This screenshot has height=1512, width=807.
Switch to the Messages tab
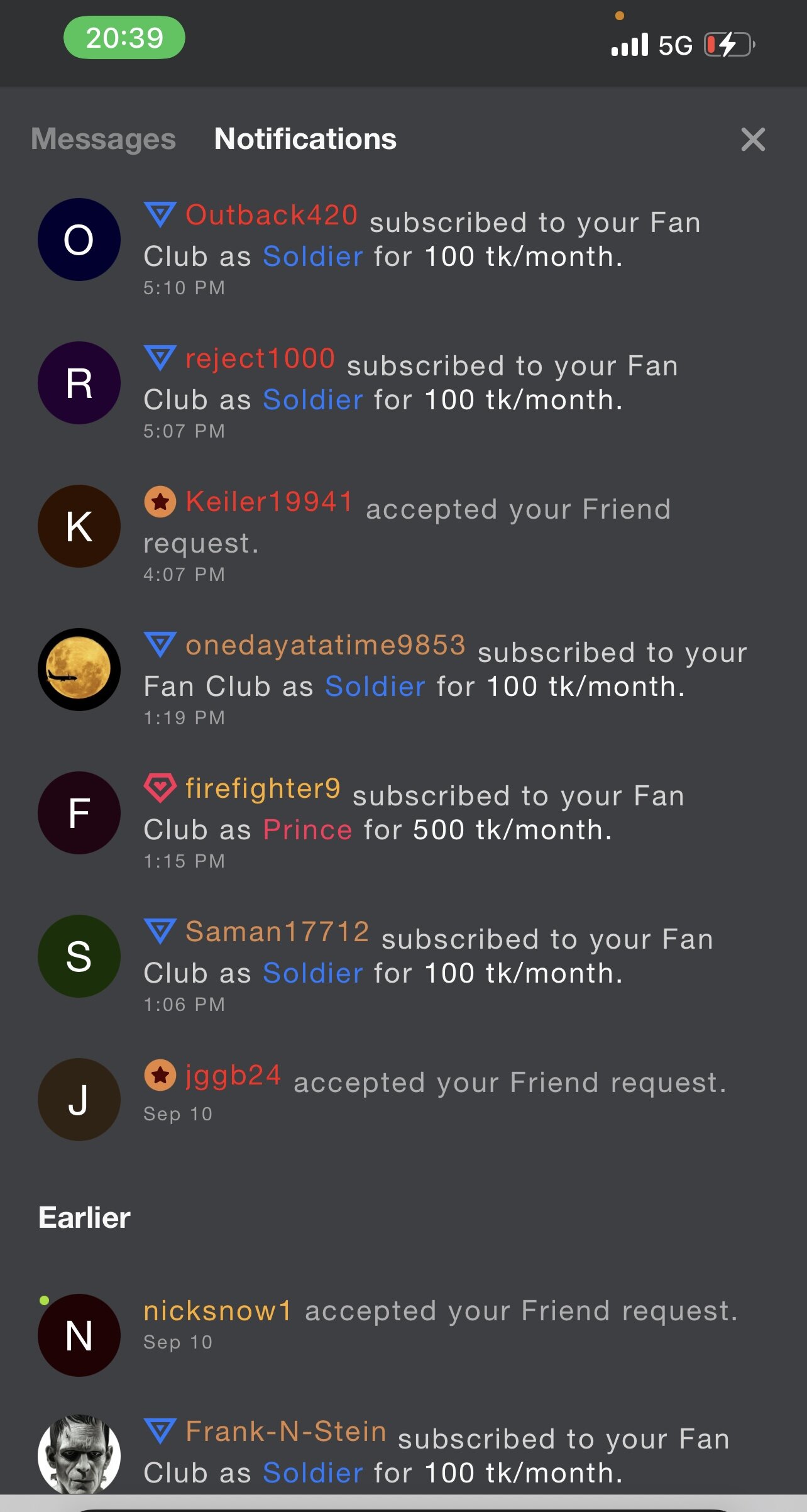103,139
